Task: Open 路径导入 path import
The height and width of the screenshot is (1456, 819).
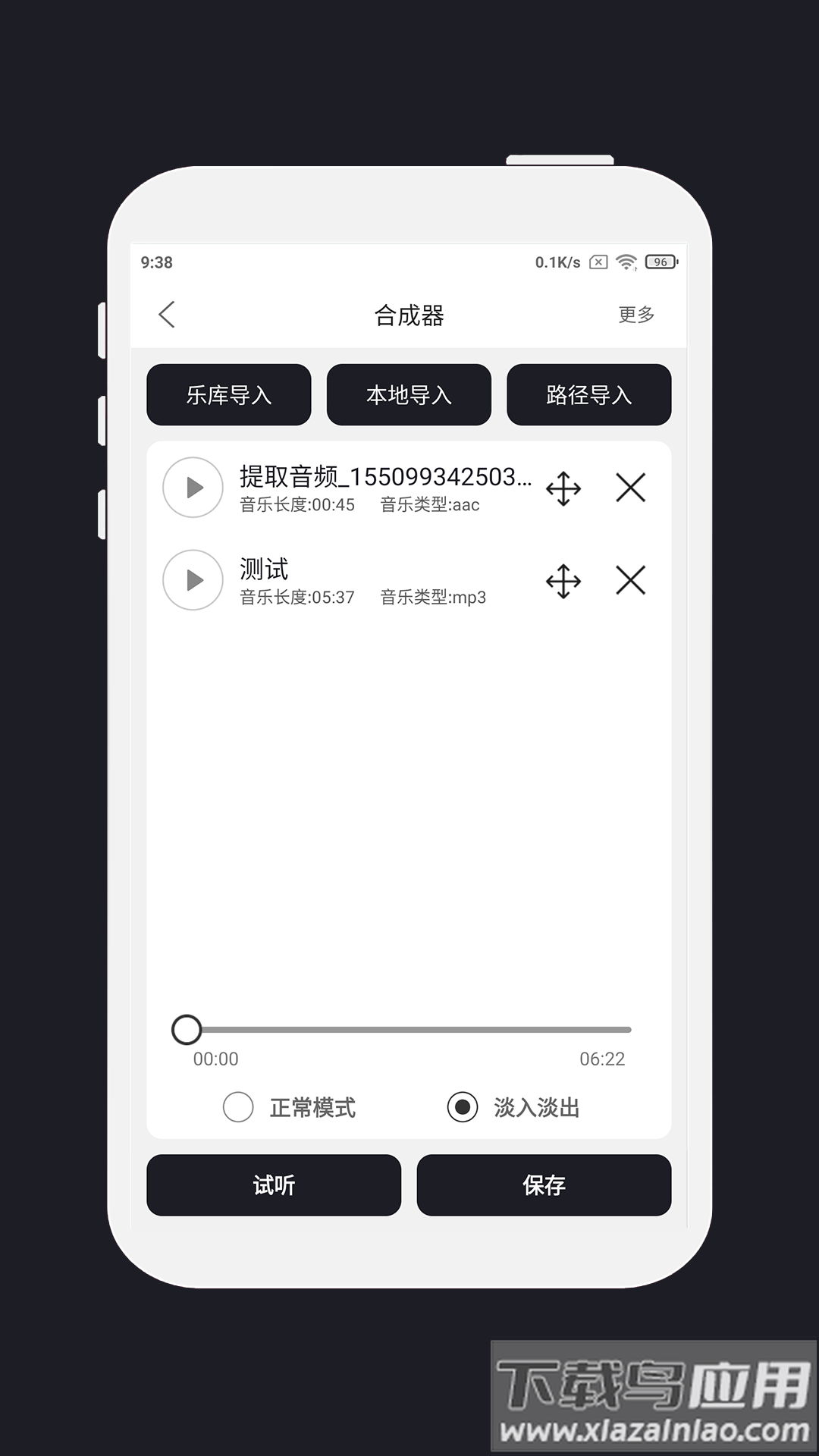Action: [x=589, y=395]
